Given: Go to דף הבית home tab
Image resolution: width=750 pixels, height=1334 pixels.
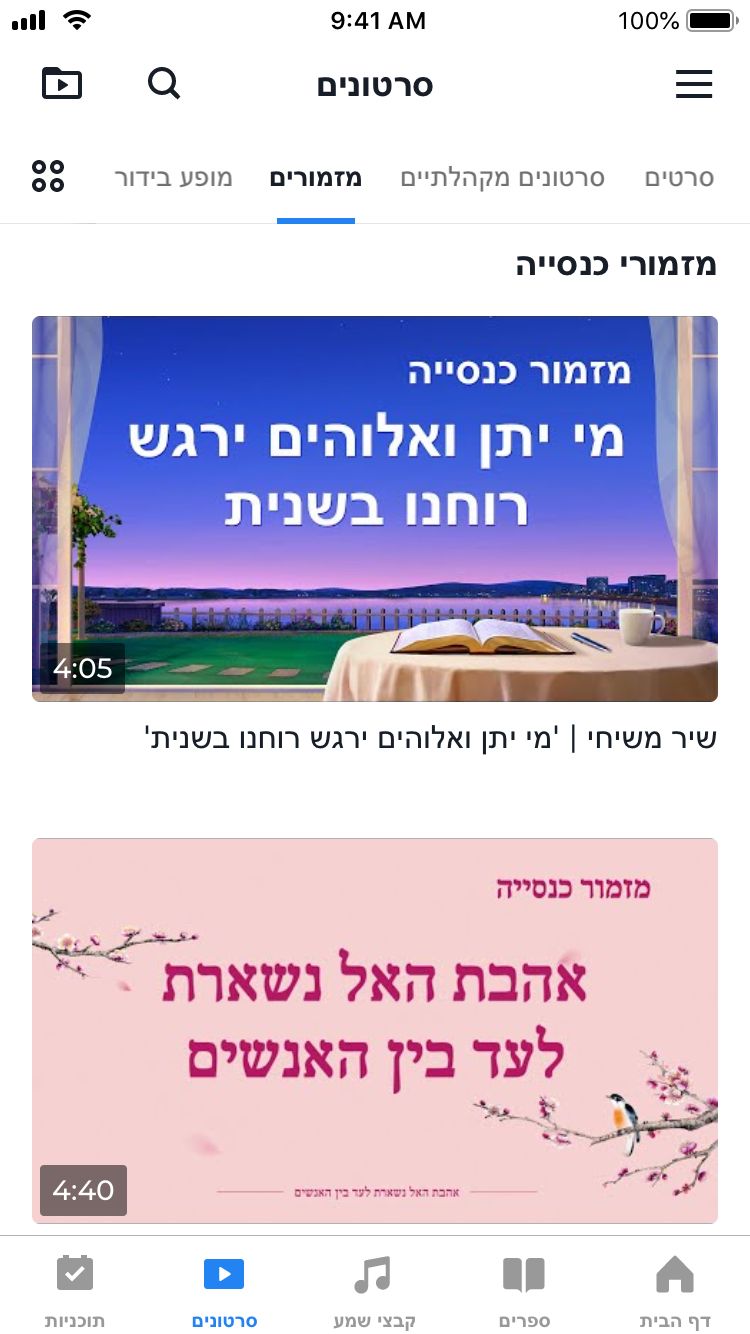Looking at the screenshot, I should coord(674,1290).
